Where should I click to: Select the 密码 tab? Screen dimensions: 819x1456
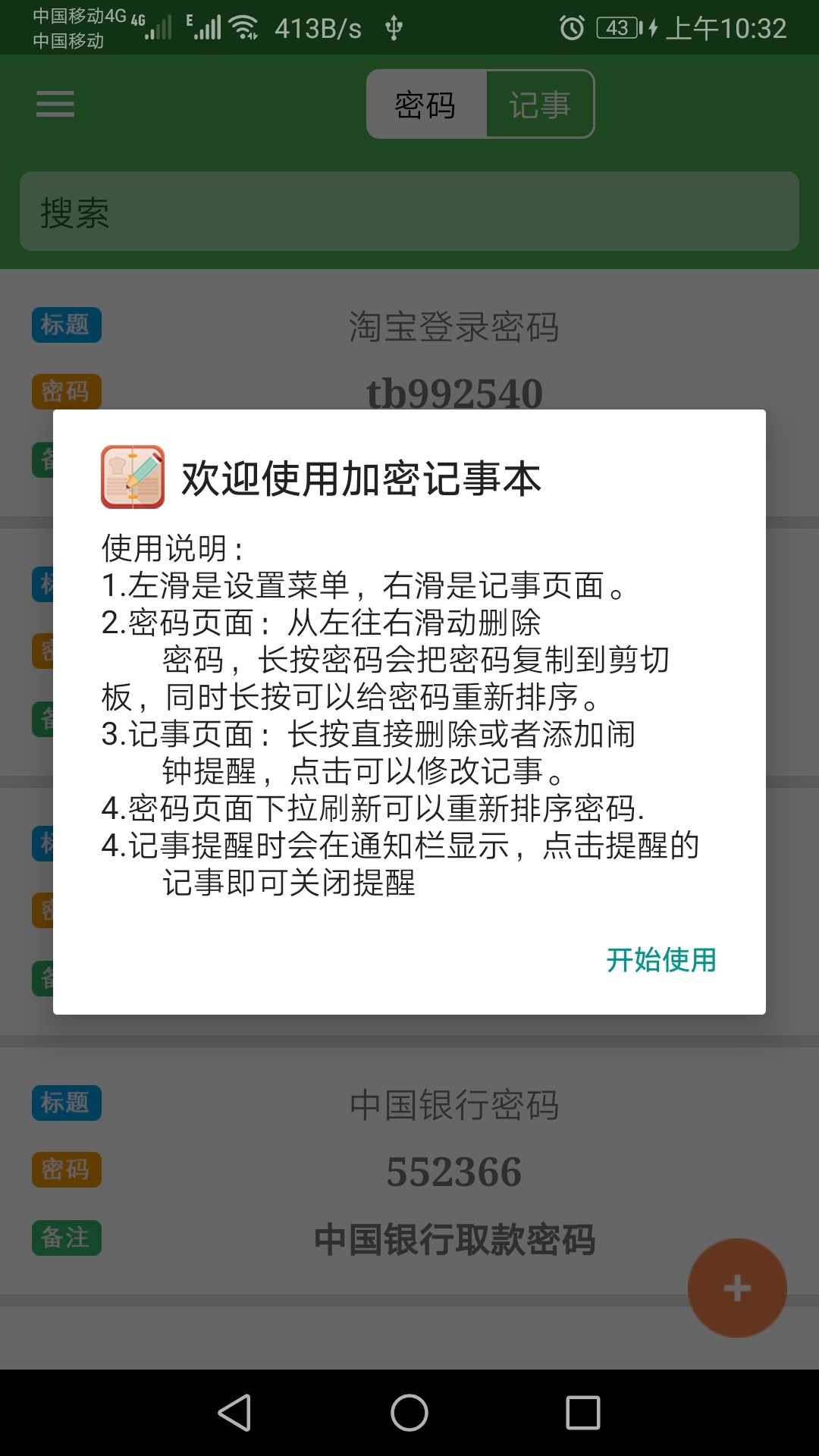click(425, 105)
